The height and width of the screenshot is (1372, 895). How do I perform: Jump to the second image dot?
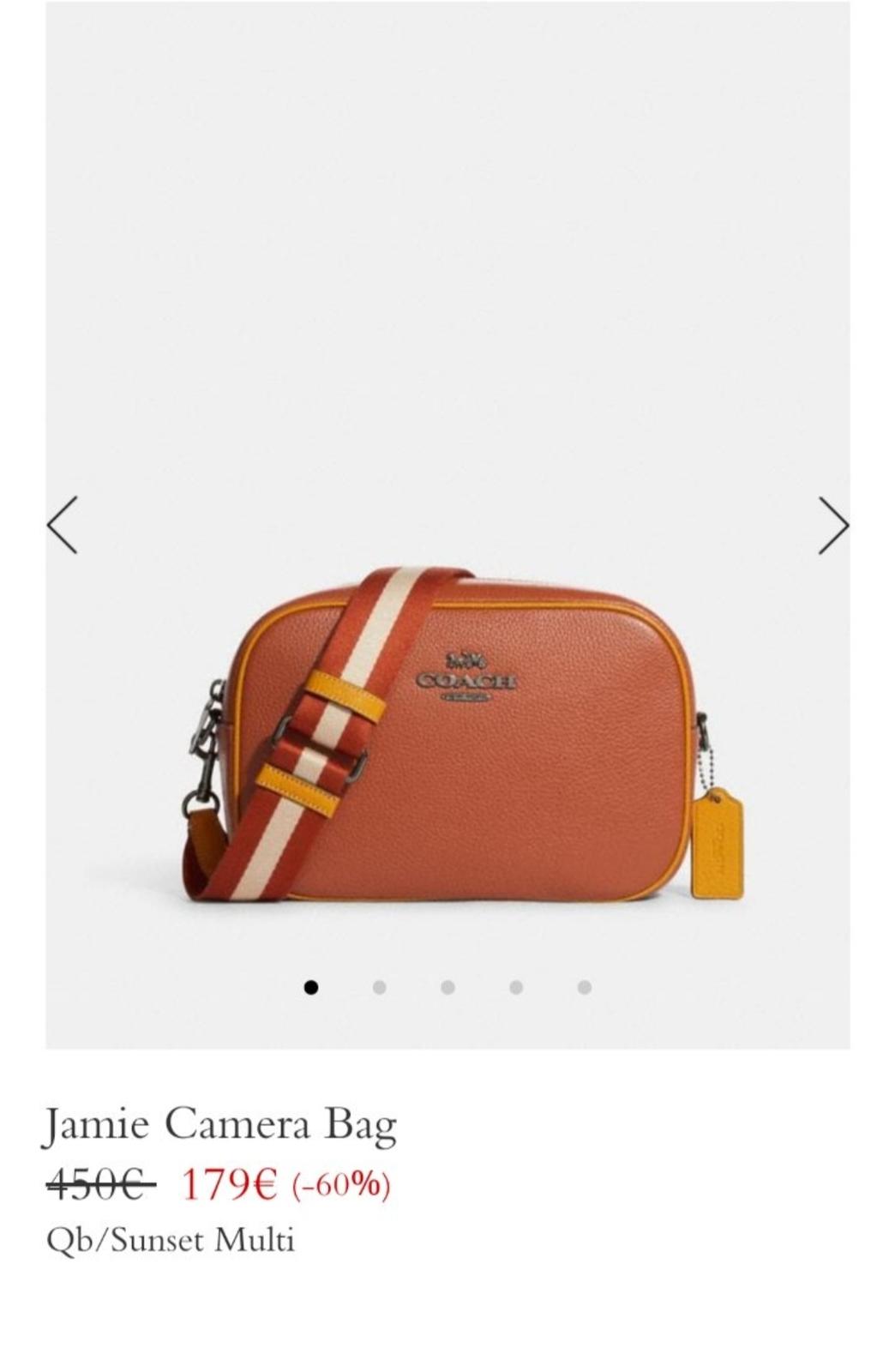point(379,988)
